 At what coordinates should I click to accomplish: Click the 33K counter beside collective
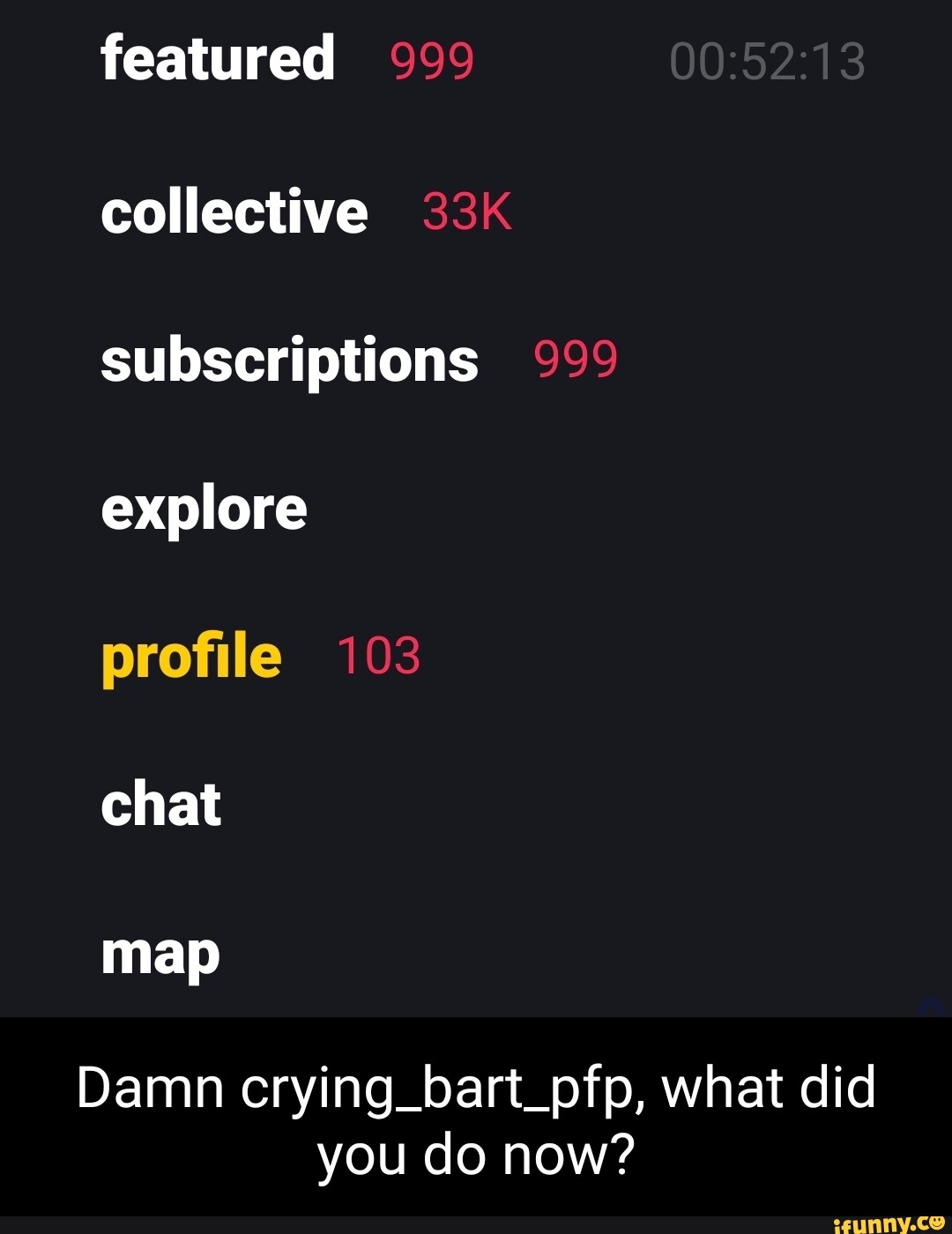(x=465, y=212)
